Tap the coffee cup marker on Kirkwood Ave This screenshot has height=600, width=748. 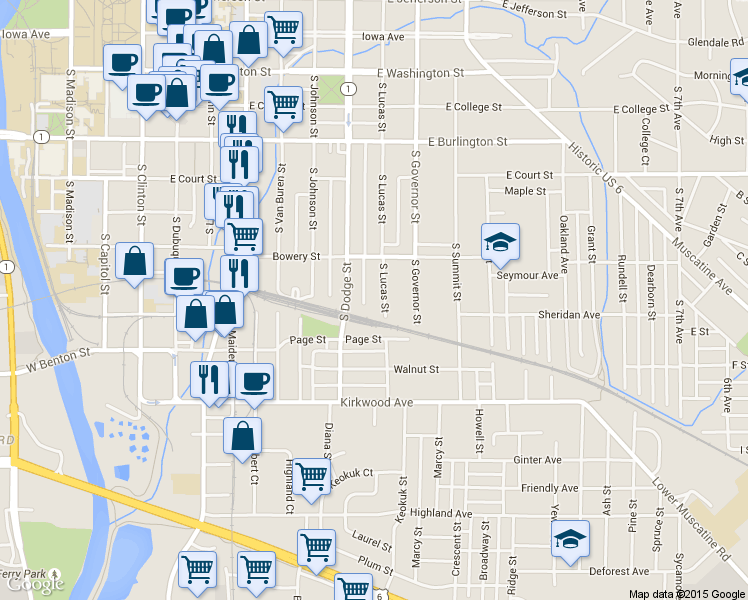coord(254,385)
